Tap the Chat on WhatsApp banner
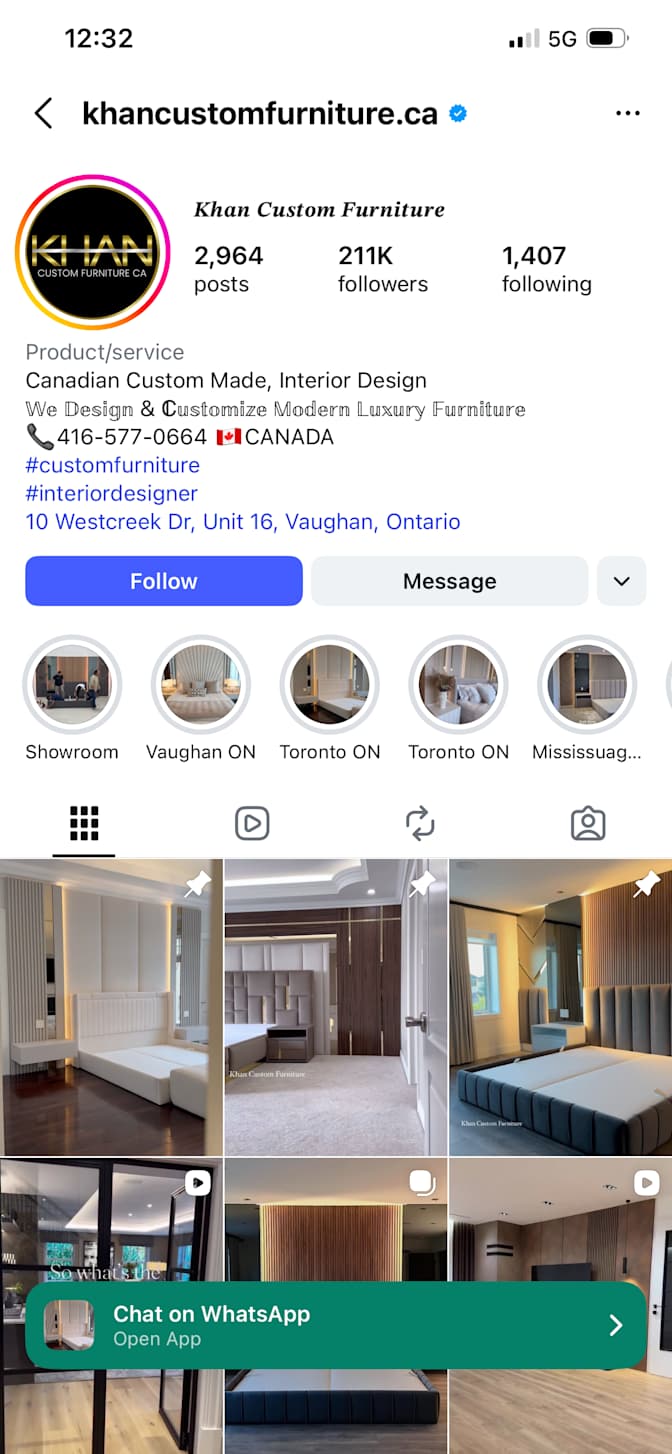The height and width of the screenshot is (1454, 672). [x=335, y=1325]
